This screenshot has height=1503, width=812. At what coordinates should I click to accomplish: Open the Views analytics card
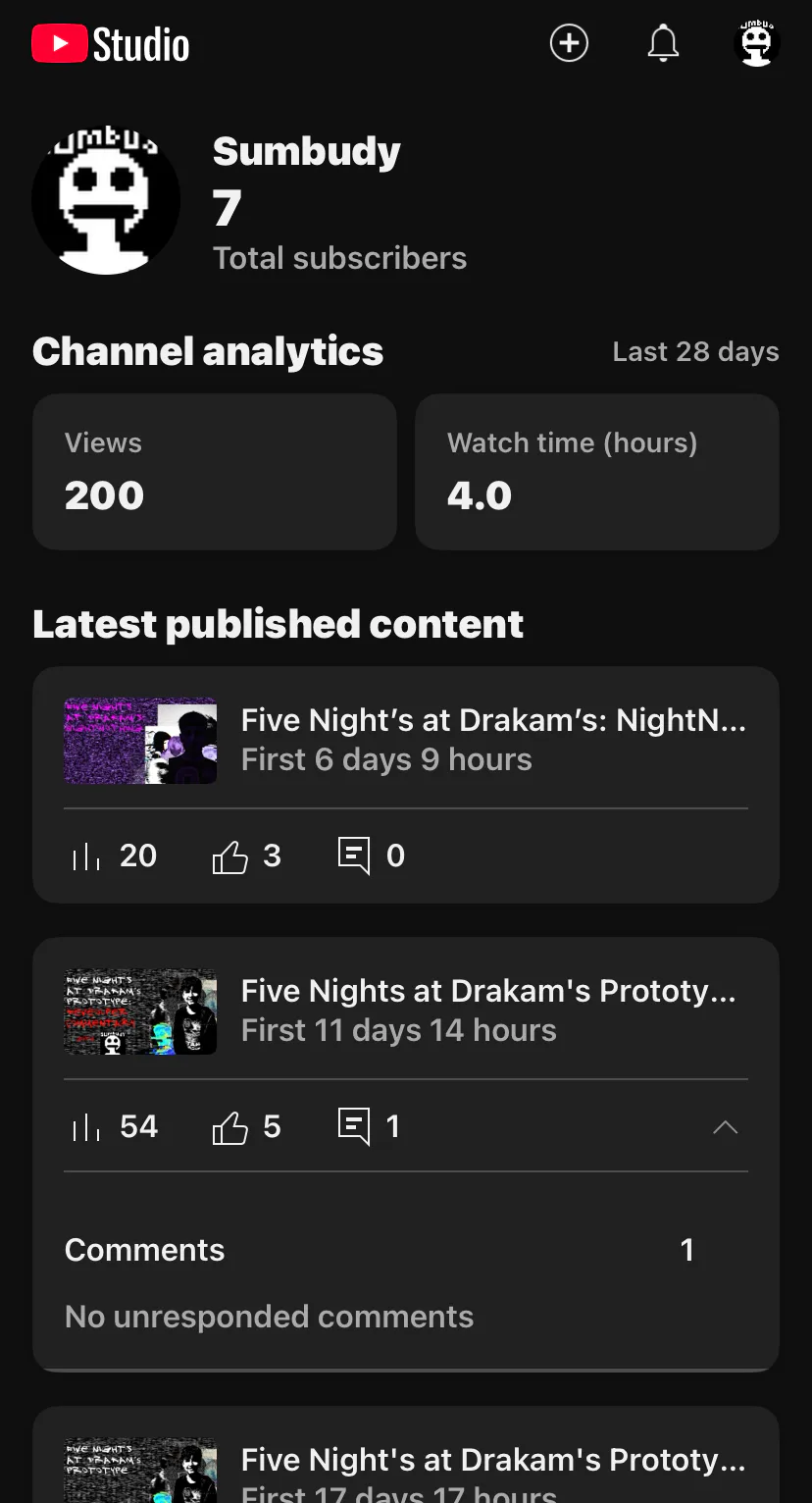pyautogui.click(x=215, y=472)
